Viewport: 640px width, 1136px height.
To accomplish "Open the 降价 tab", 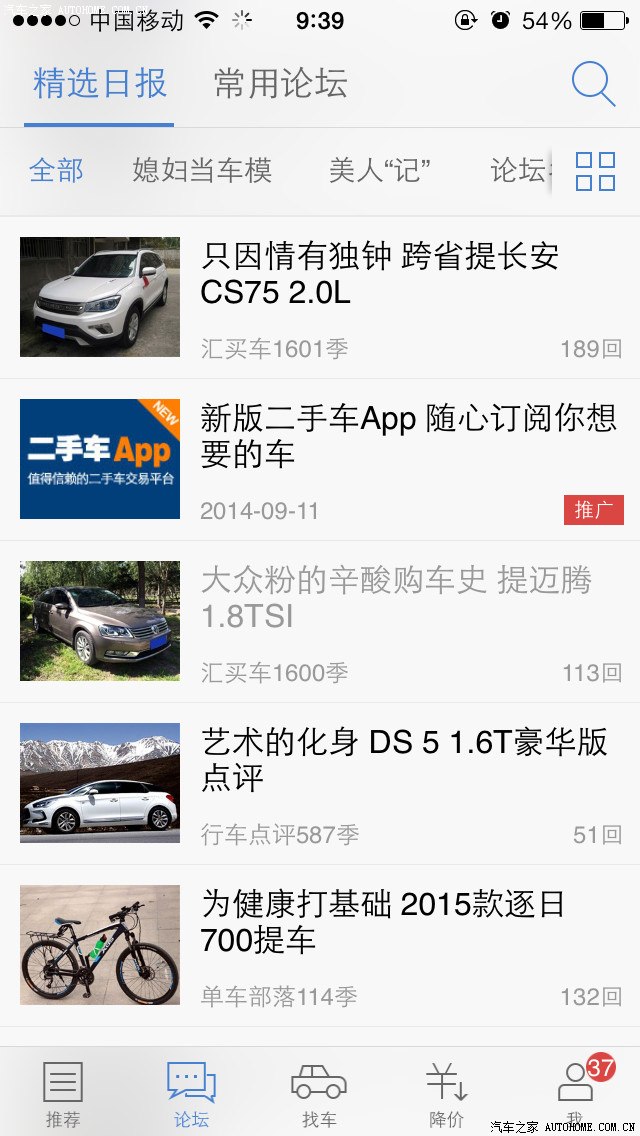I will tap(447, 1093).
